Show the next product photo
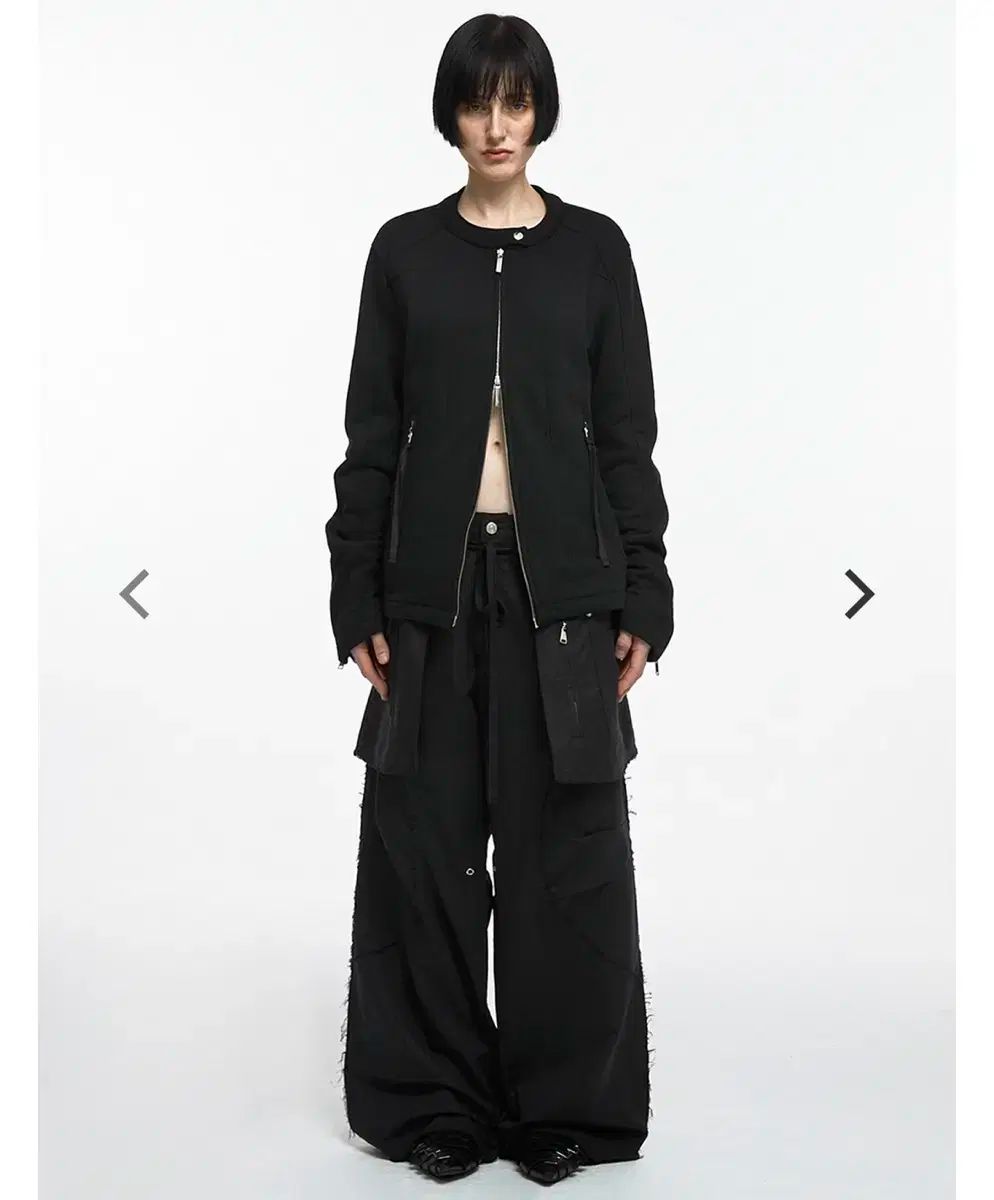This screenshot has height=1200, width=994. 858,594
